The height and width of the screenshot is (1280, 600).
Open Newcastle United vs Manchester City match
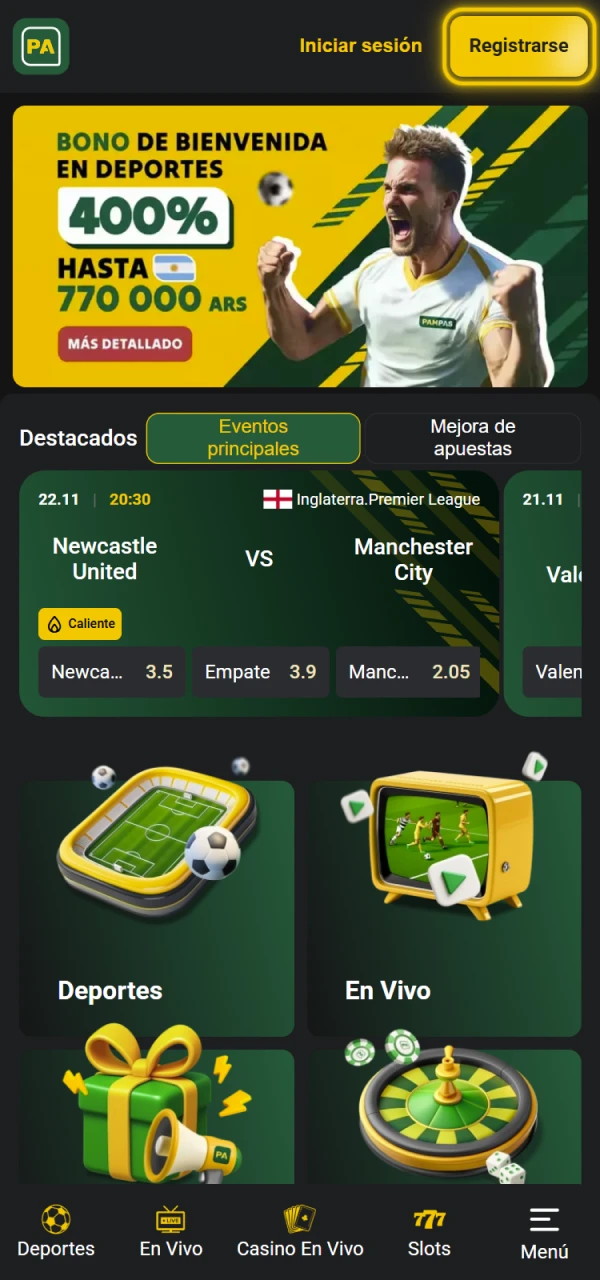click(x=259, y=558)
